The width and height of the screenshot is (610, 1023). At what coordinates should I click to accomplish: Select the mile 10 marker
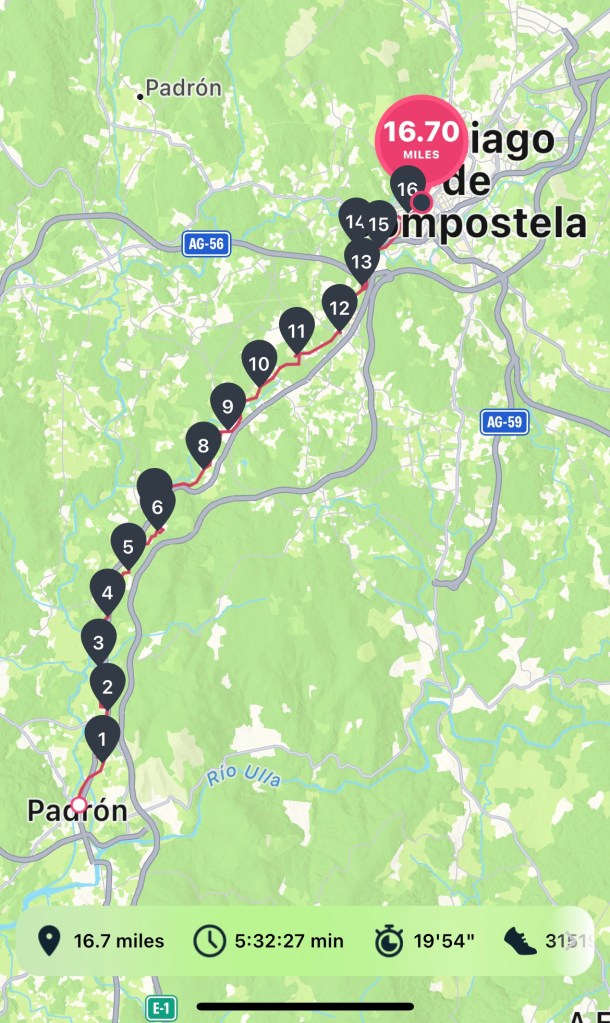coord(260,363)
